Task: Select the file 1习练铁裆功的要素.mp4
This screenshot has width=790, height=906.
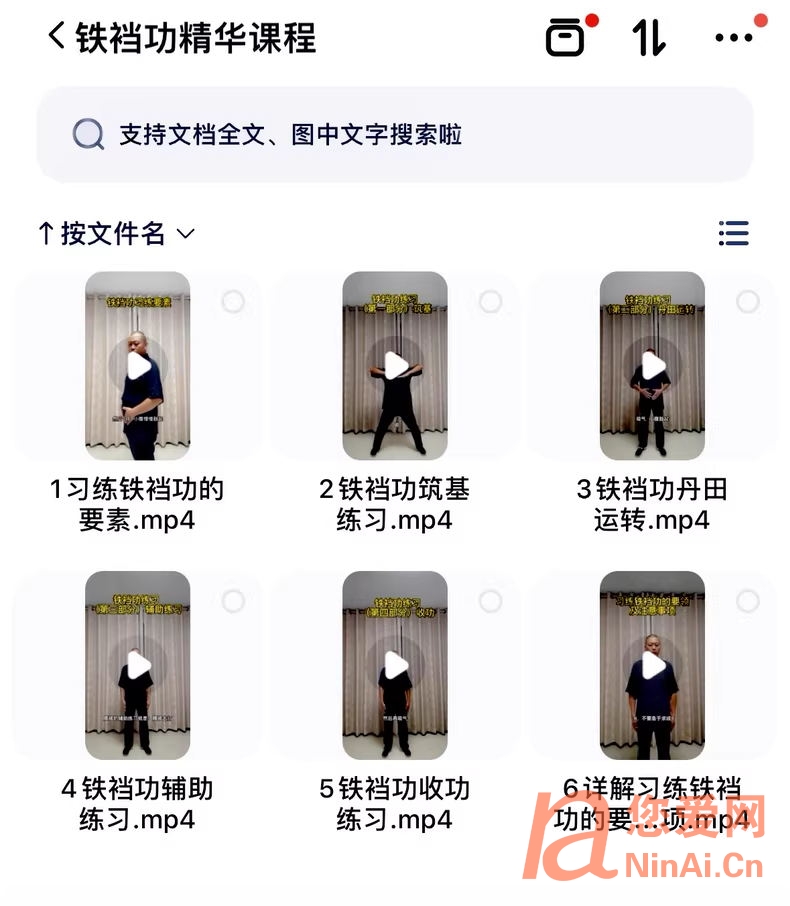Action: click(x=233, y=302)
